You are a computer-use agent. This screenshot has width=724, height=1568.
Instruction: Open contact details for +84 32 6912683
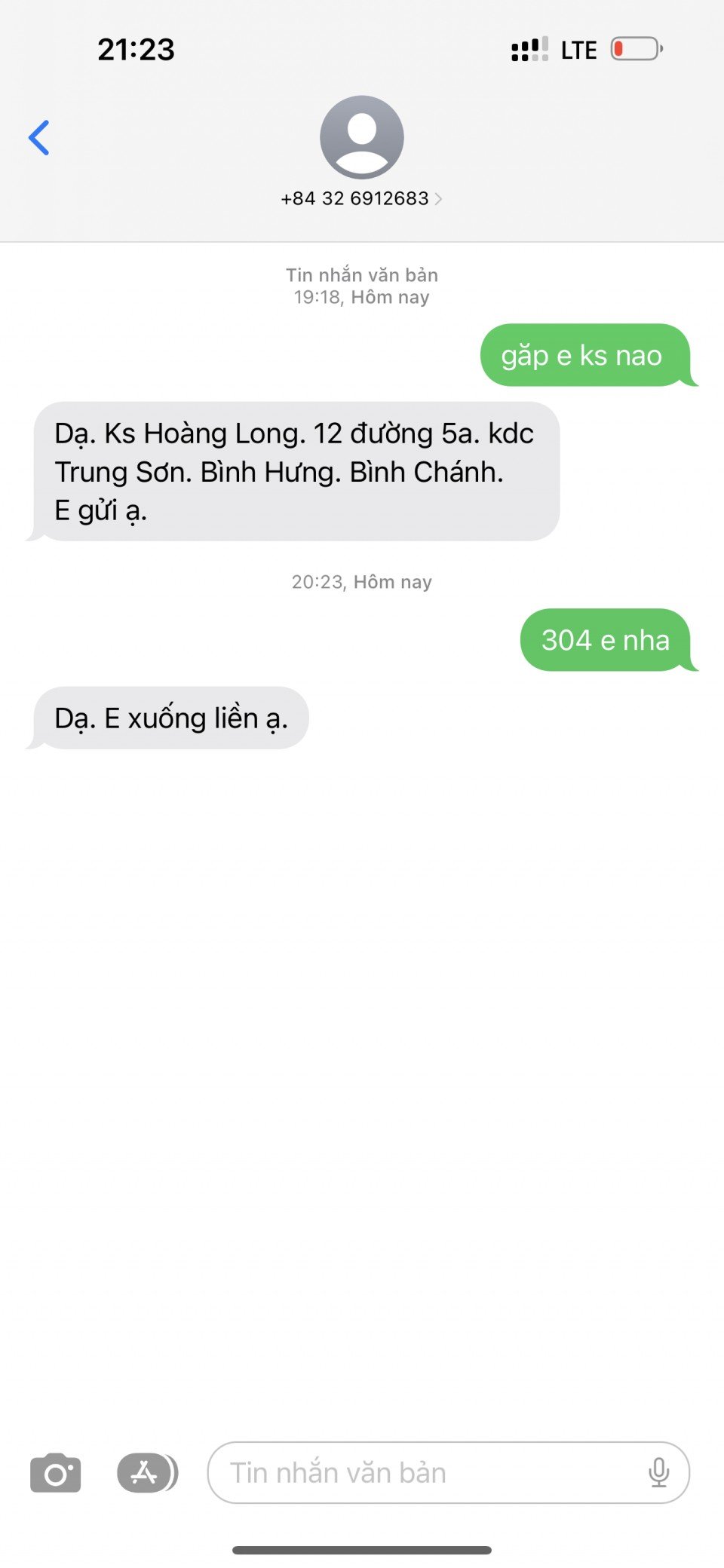[361, 198]
